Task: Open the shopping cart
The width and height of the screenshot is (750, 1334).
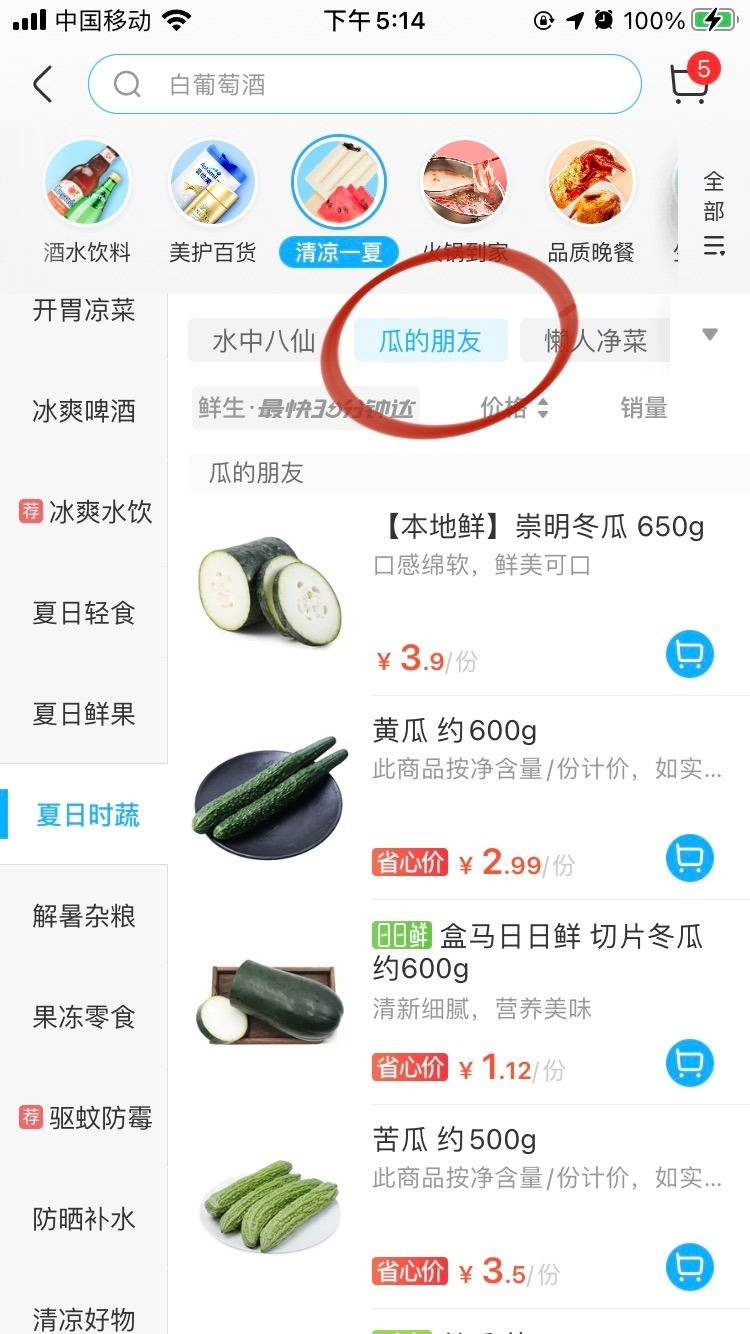Action: (x=690, y=84)
